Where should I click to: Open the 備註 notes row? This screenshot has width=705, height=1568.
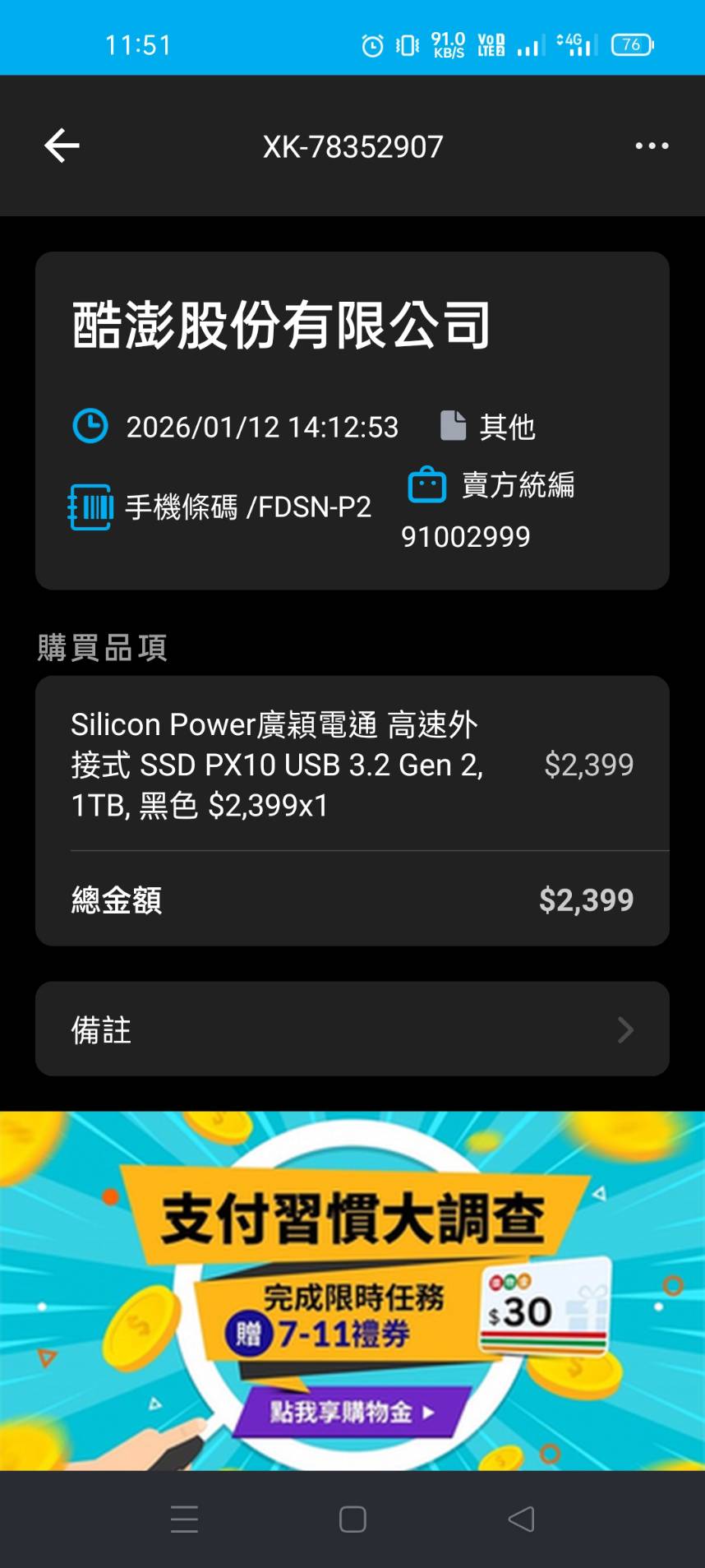[352, 1029]
